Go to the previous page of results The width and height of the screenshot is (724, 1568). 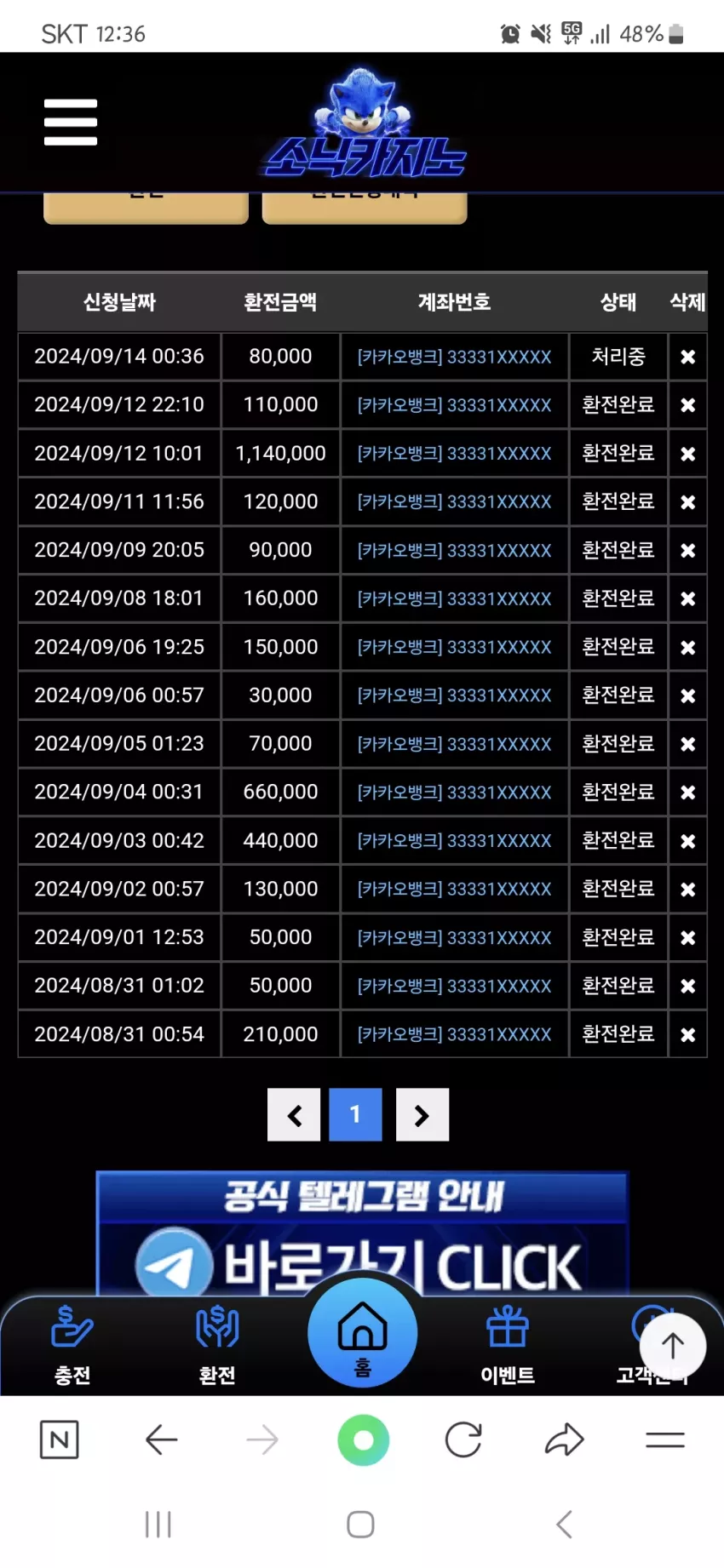[294, 1114]
